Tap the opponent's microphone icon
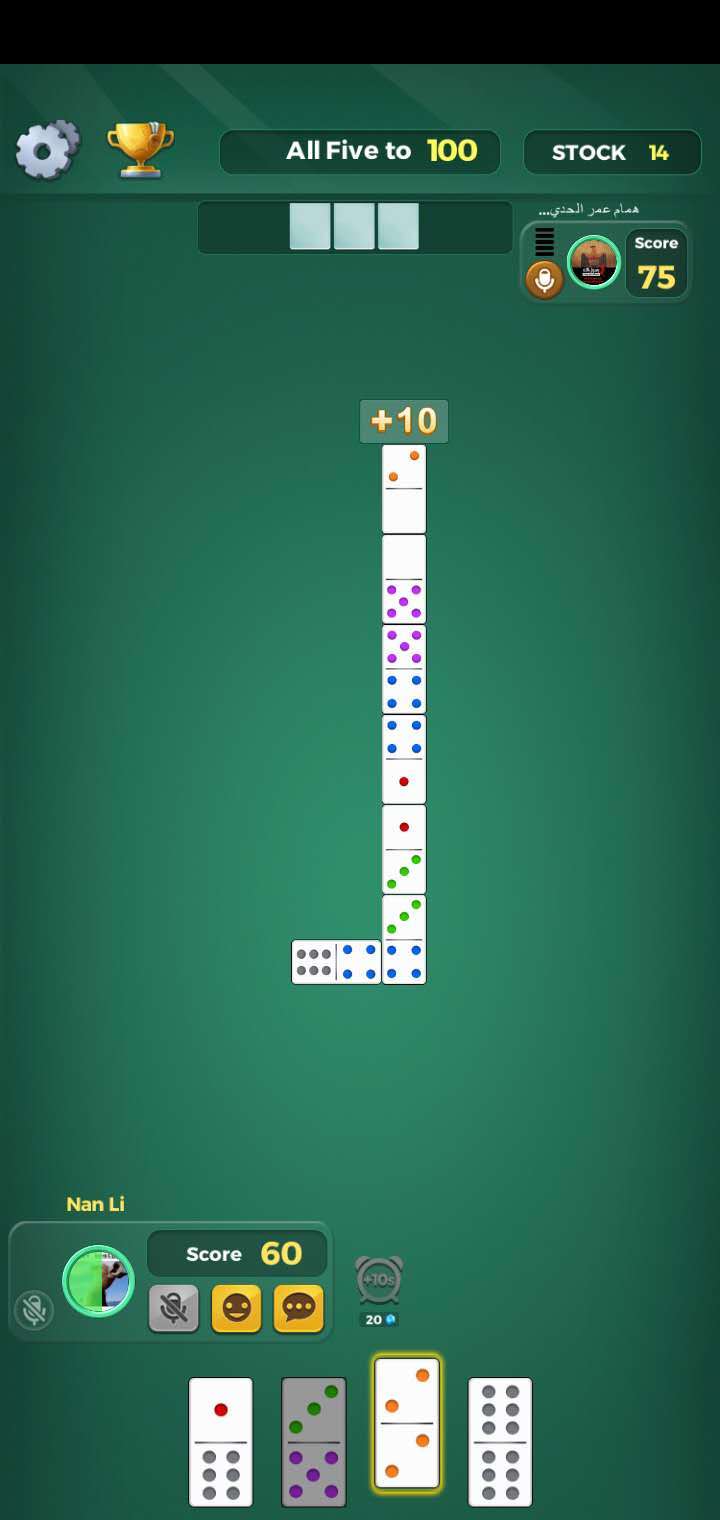720x1520 pixels. point(544,279)
